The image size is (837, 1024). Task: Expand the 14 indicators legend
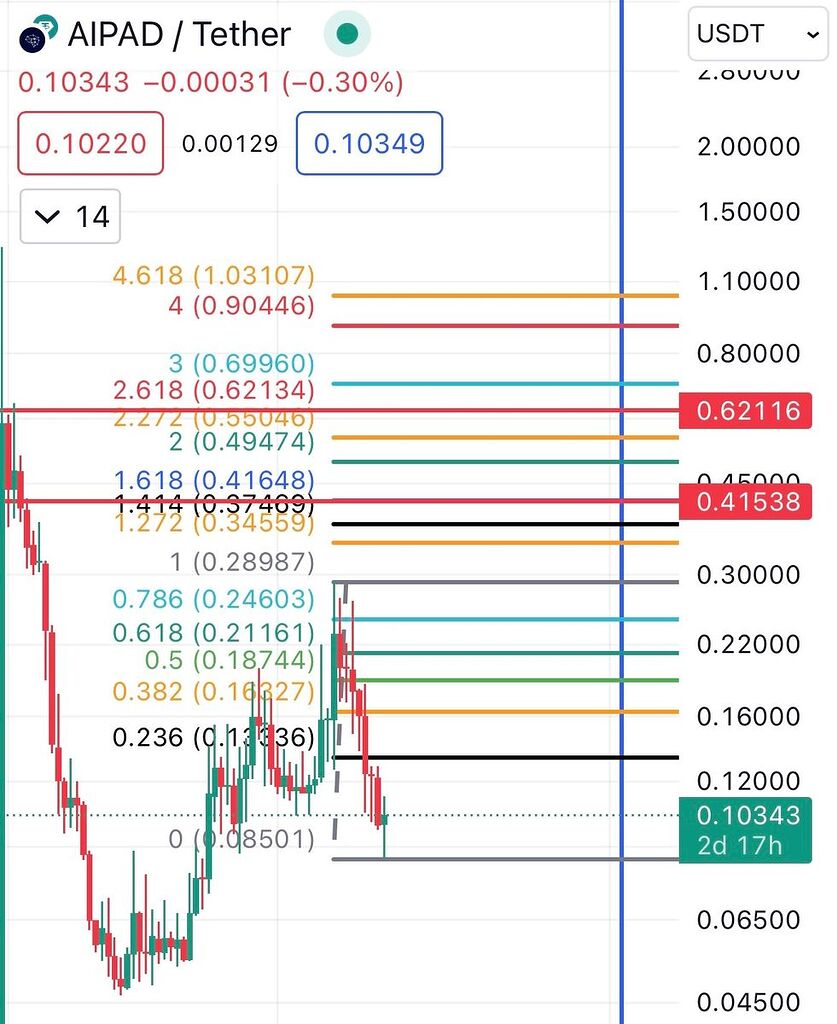[71, 216]
